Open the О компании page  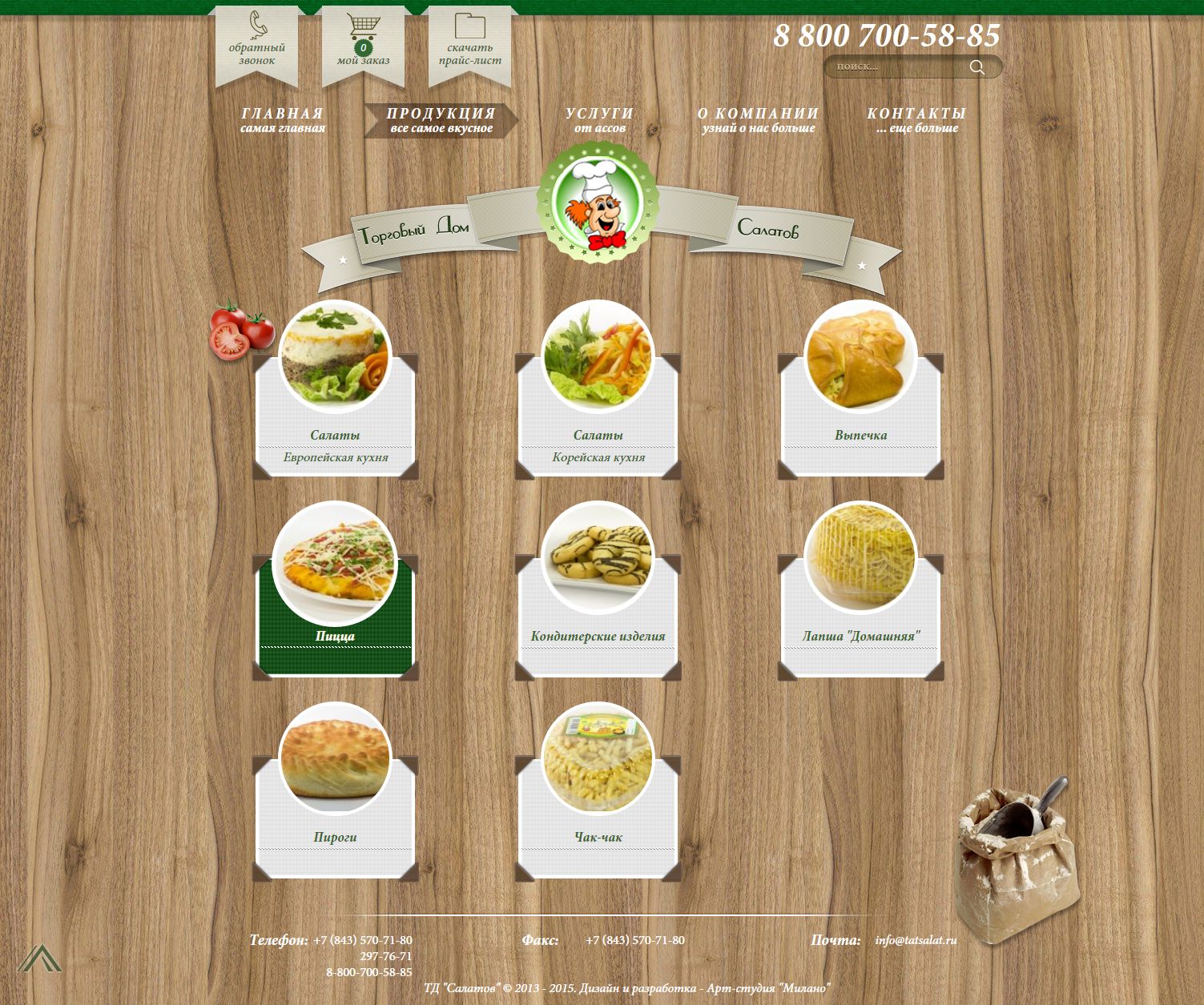click(x=758, y=120)
